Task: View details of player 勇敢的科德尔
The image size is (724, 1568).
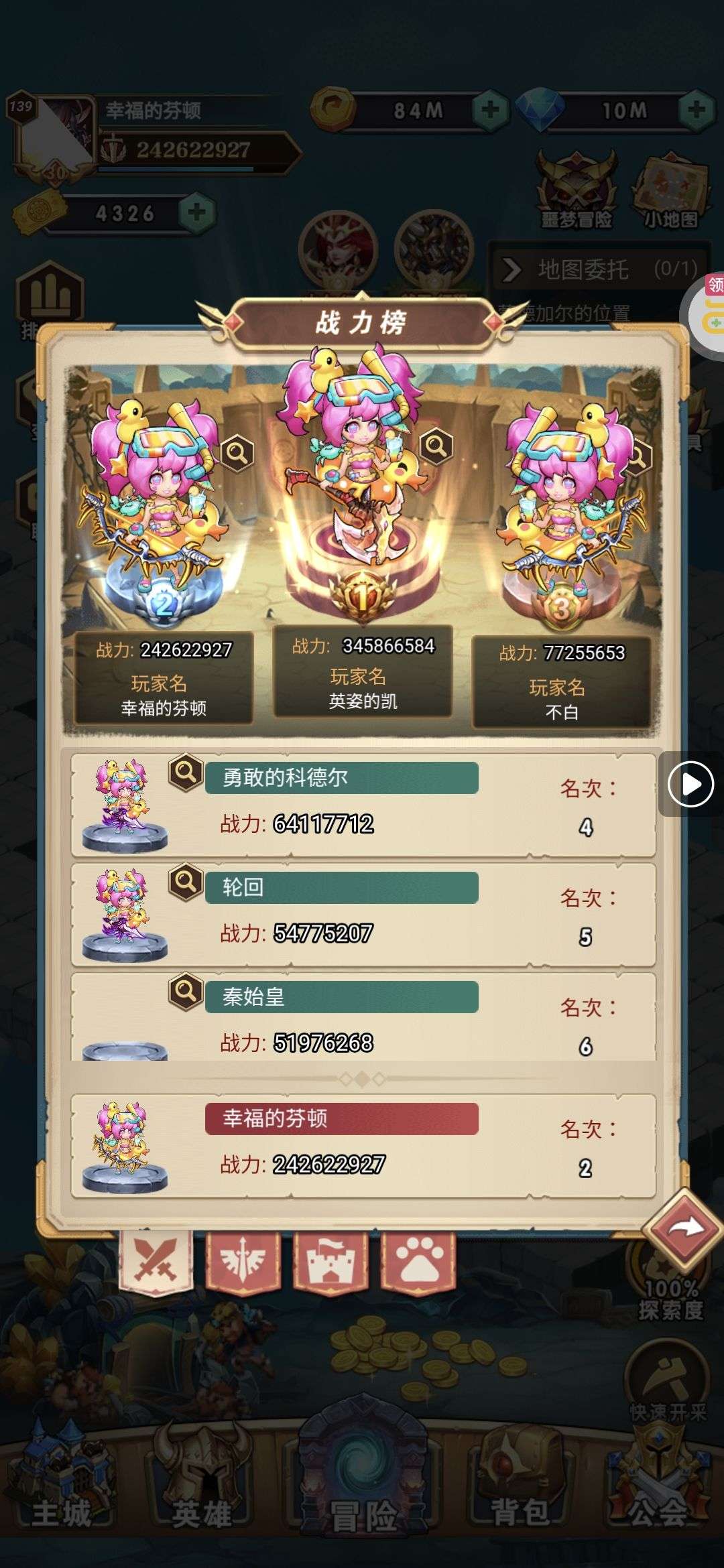Action: tap(186, 774)
